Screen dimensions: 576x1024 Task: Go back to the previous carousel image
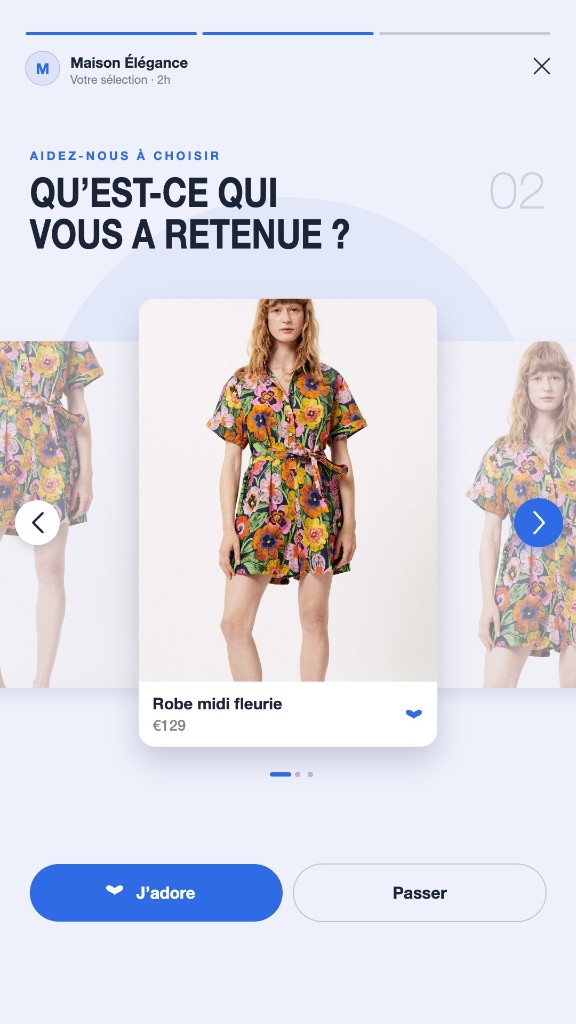pos(38,522)
